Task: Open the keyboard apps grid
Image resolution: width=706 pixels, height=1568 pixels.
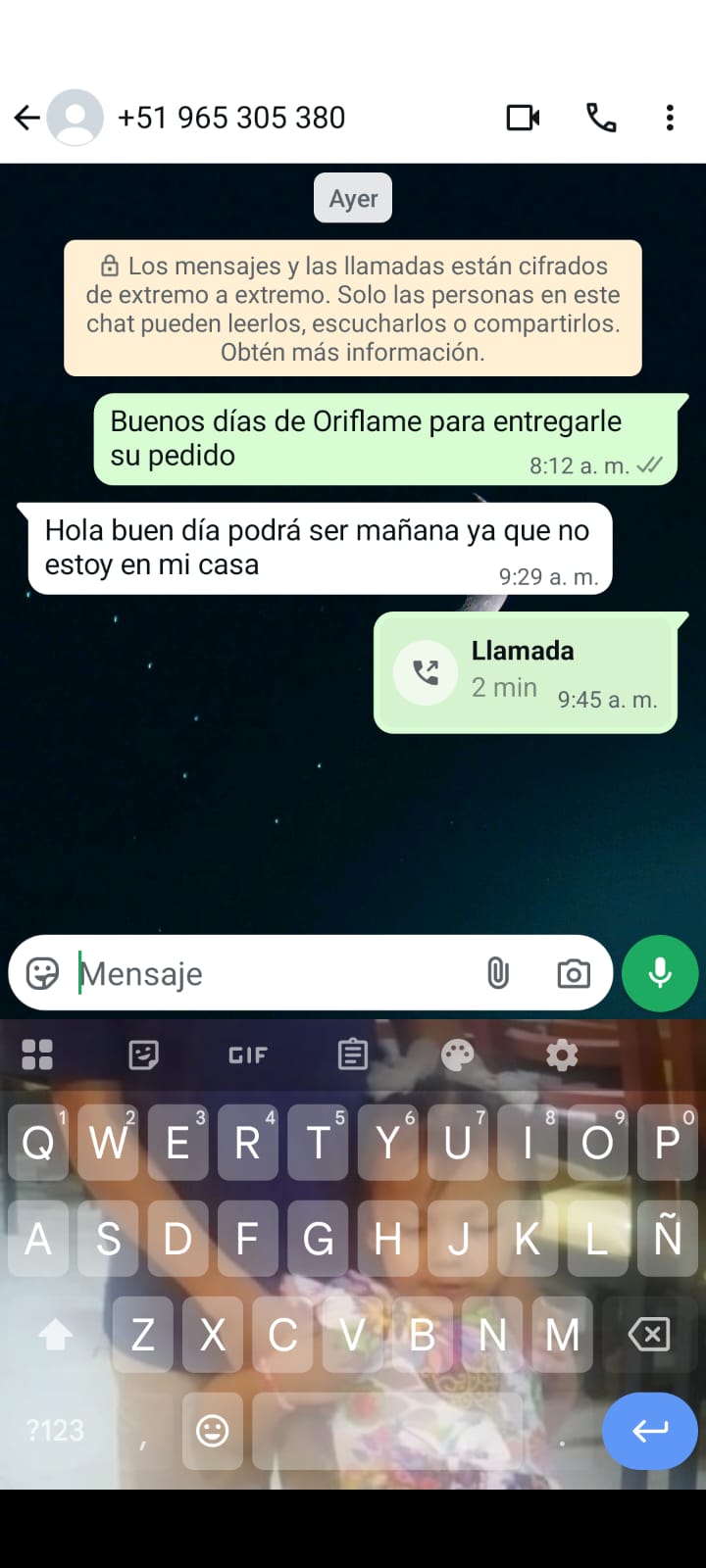Action: coord(37,1055)
